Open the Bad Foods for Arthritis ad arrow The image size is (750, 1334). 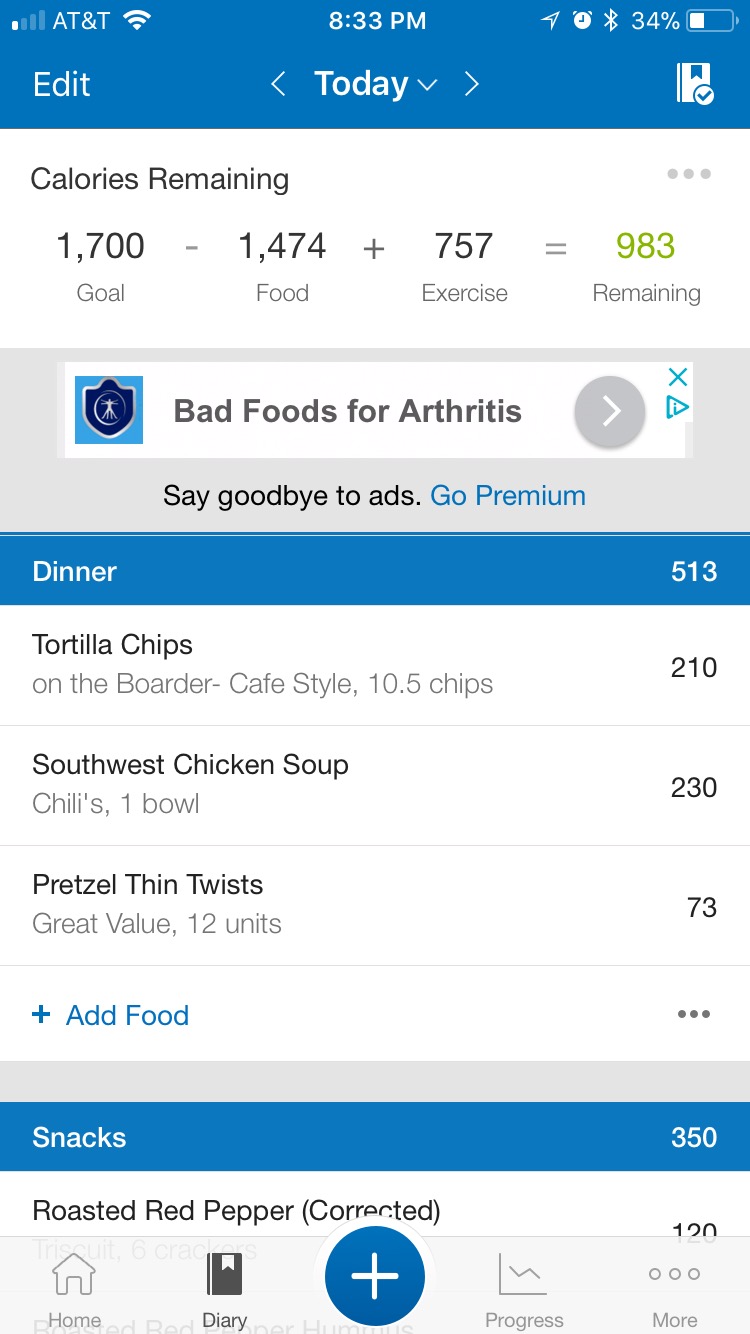610,411
